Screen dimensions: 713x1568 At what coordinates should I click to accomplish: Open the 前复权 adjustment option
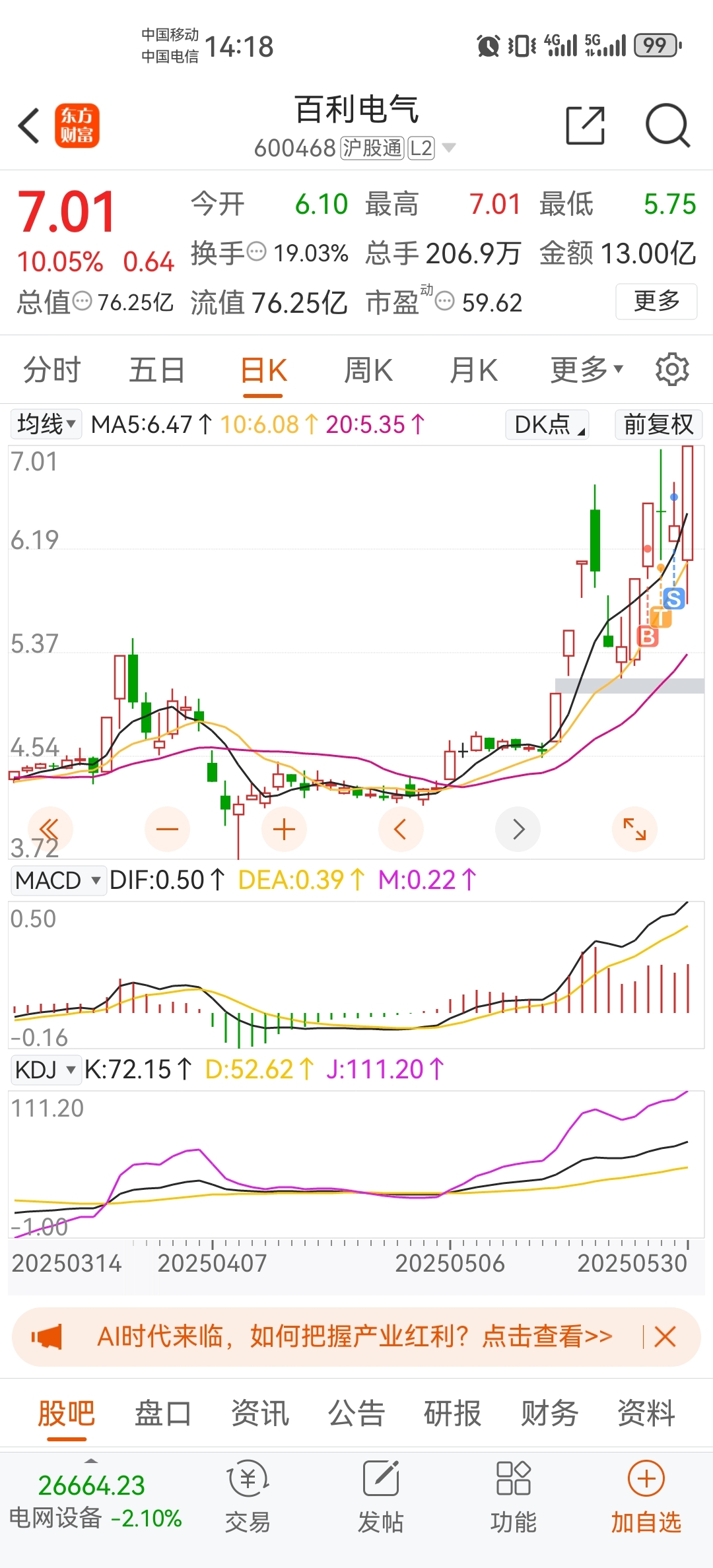pyautogui.click(x=658, y=424)
